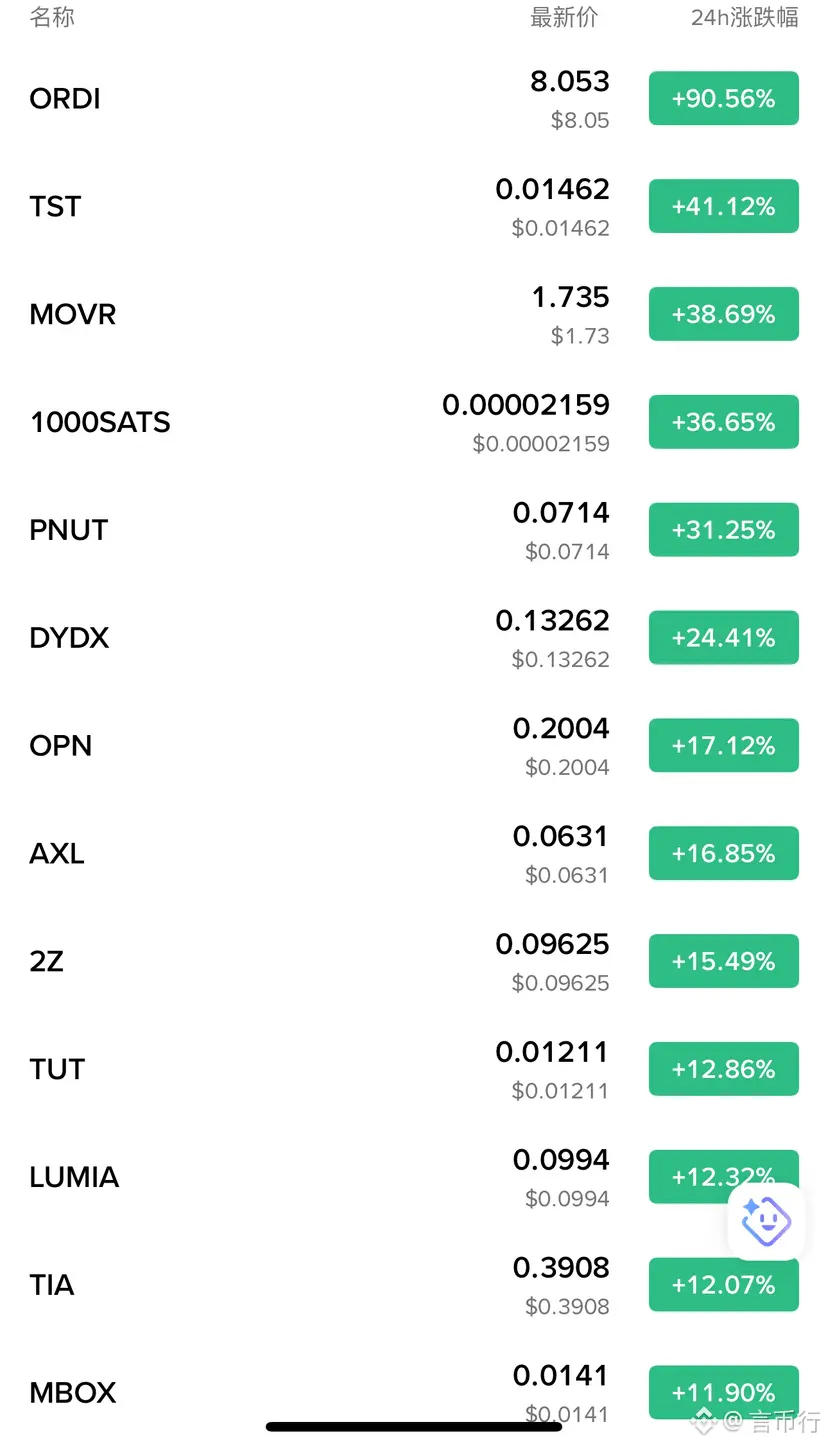Sort by 24h涨跌幅 column
828x1447 pixels.
point(744,17)
